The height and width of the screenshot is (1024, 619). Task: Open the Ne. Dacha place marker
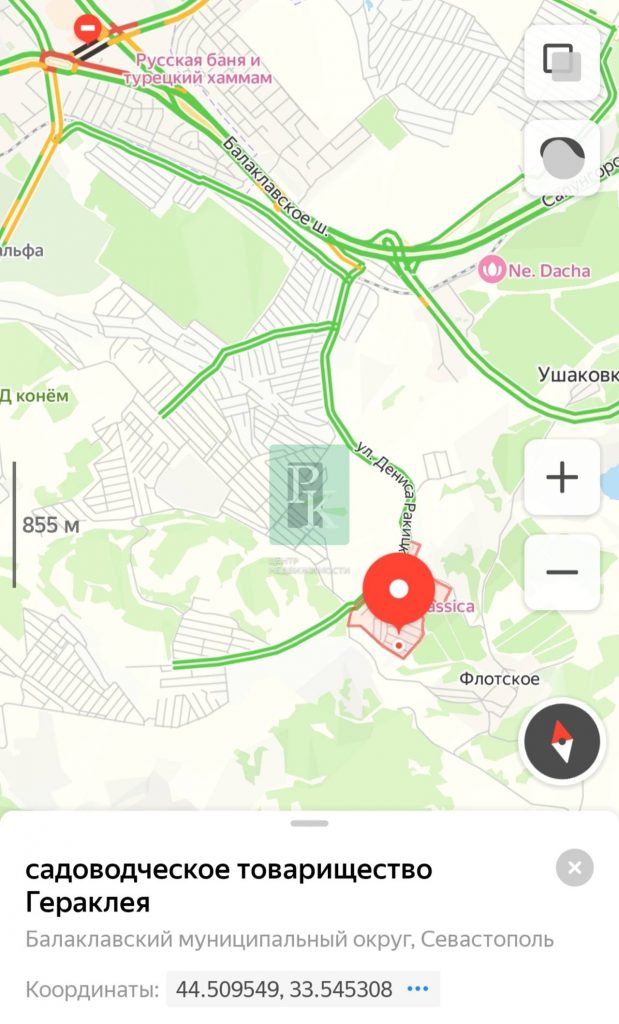[492, 268]
